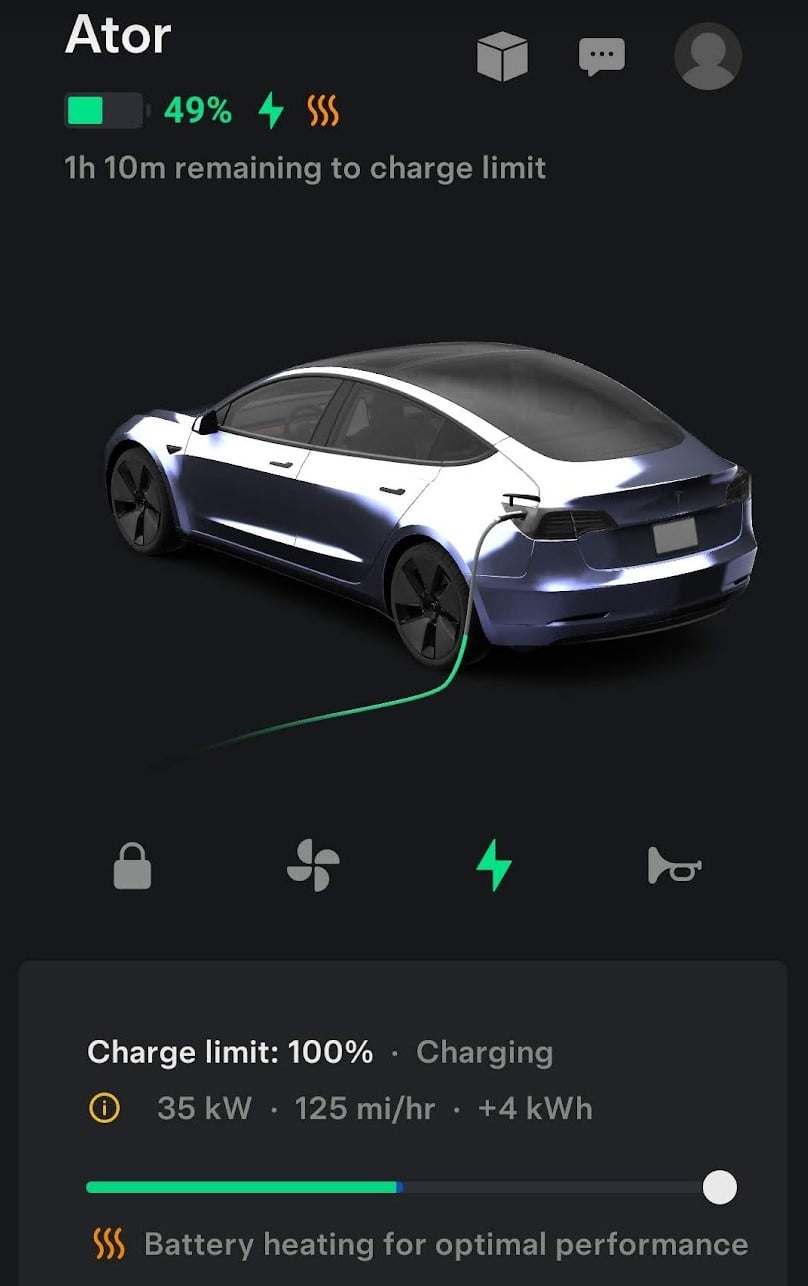The image size is (808, 1286).
Task: Open the profile account avatar
Action: coord(708,56)
